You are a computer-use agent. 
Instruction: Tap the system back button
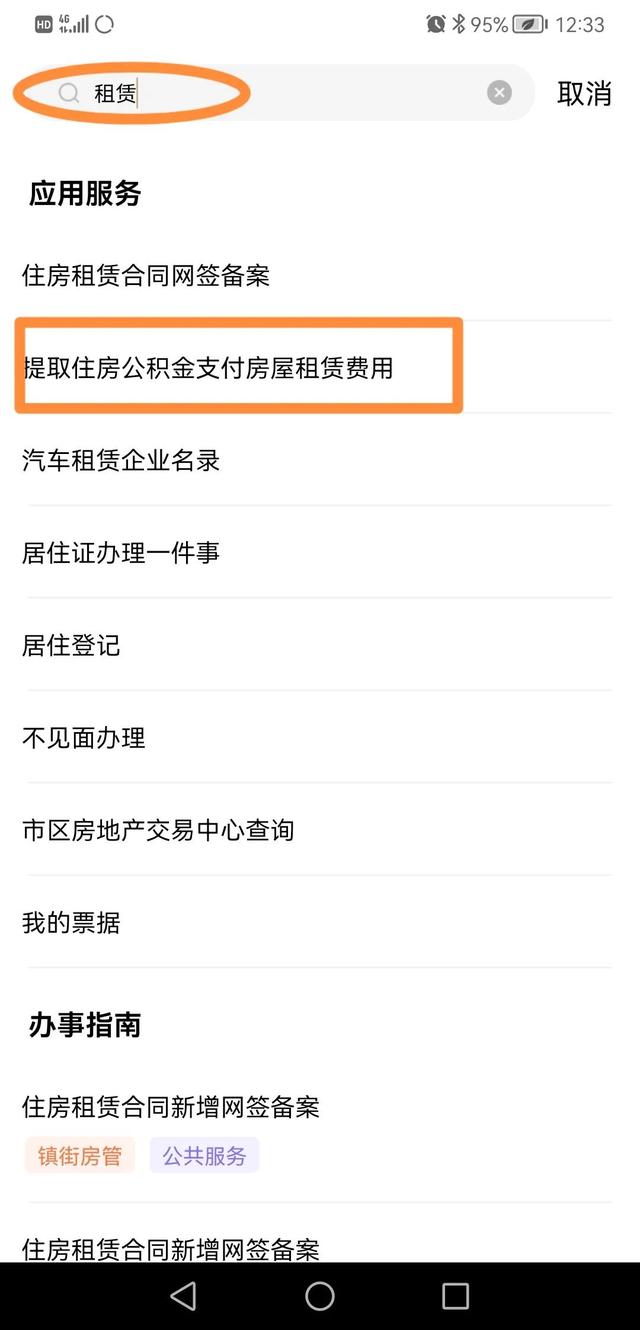(x=183, y=1296)
